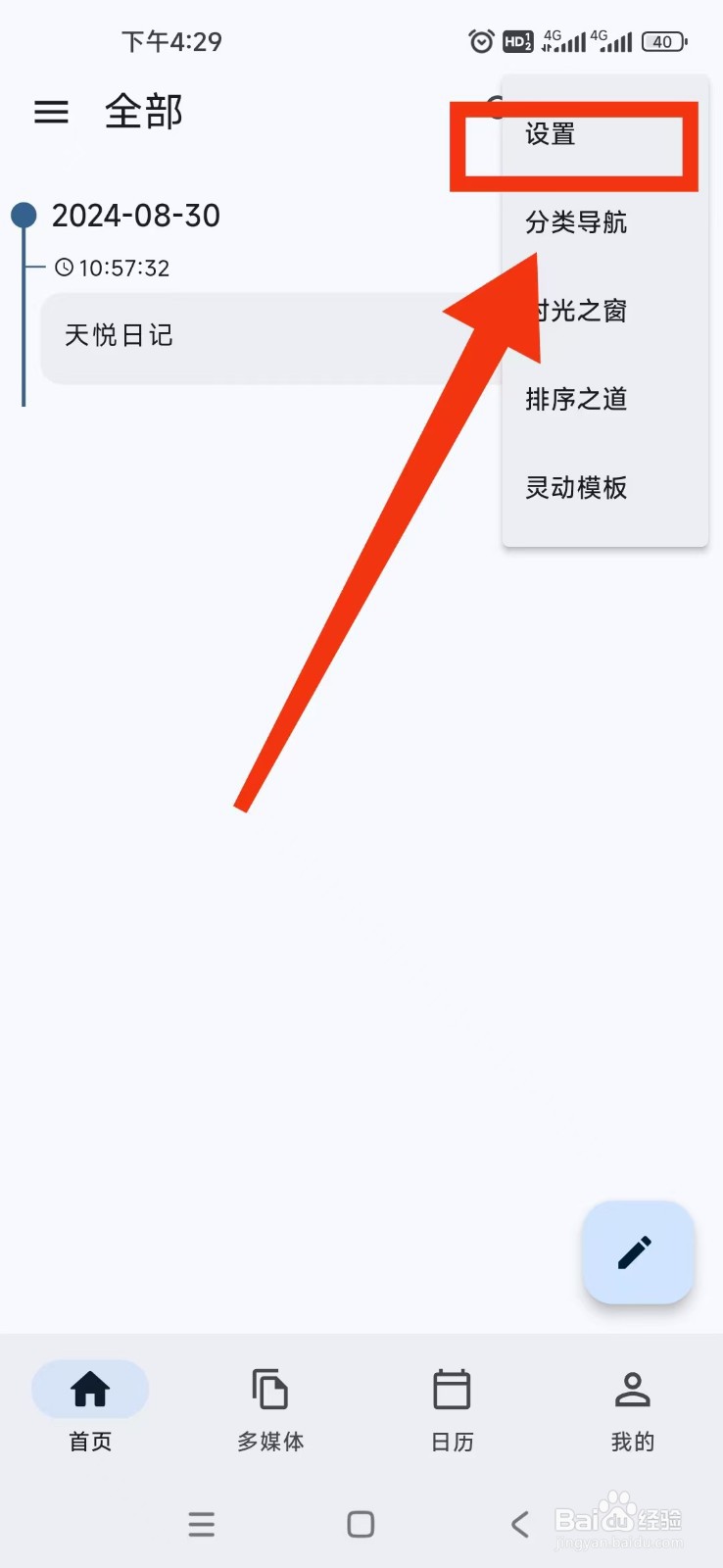Tap the date header 2024-08-30

(x=136, y=215)
